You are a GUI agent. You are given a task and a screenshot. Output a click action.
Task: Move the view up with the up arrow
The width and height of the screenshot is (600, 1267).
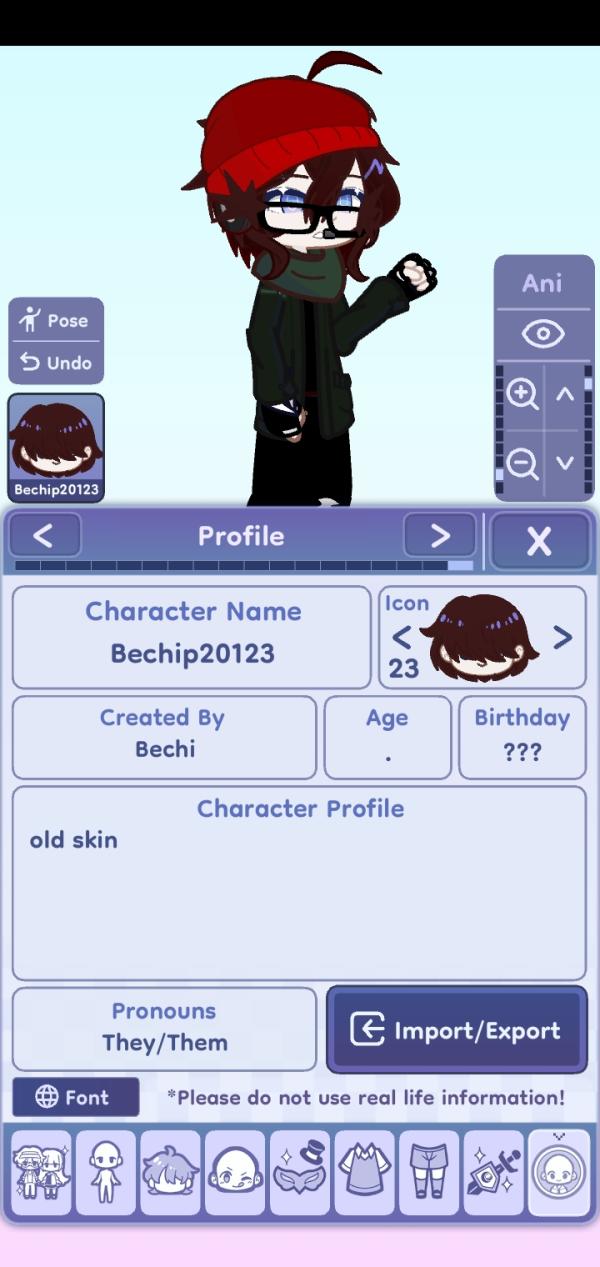coord(565,393)
